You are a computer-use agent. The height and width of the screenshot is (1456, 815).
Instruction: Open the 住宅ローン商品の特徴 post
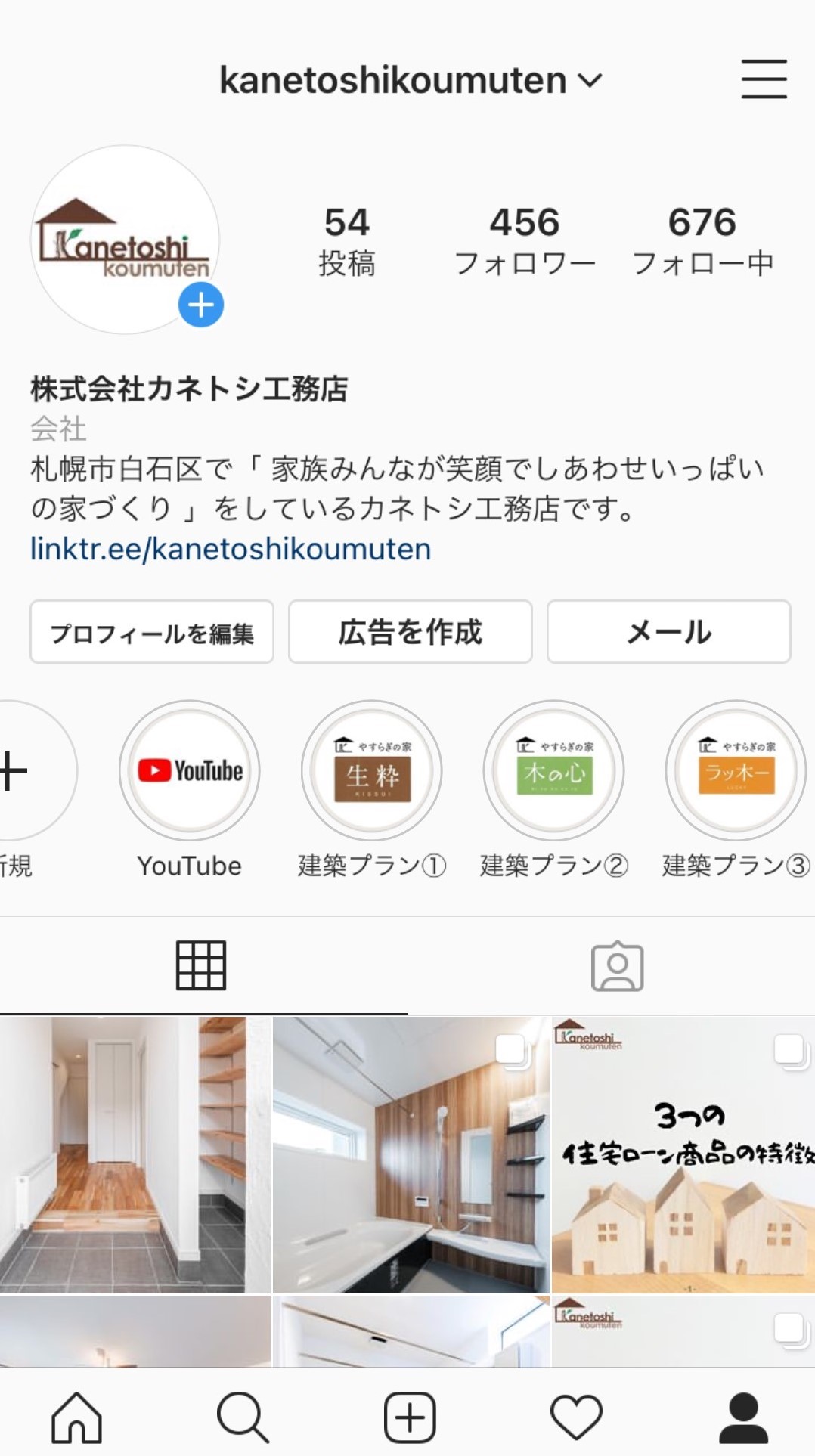click(683, 1154)
